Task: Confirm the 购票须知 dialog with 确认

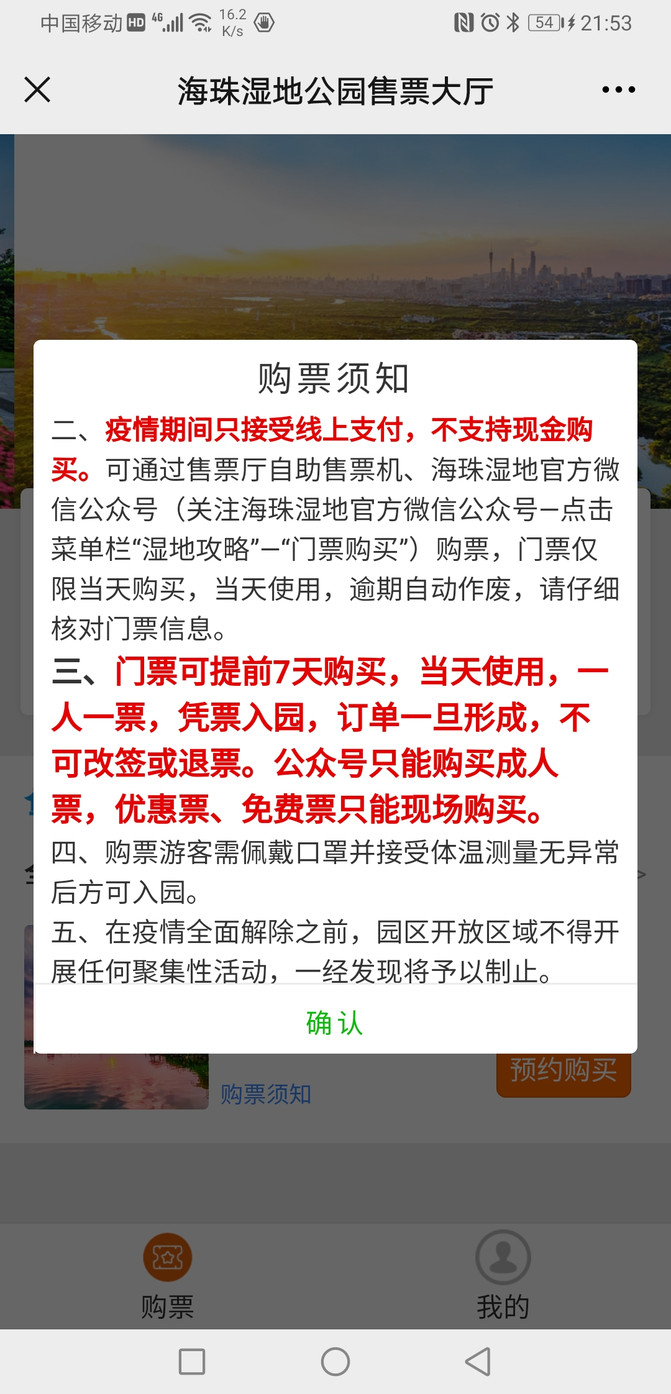Action: tap(334, 1022)
